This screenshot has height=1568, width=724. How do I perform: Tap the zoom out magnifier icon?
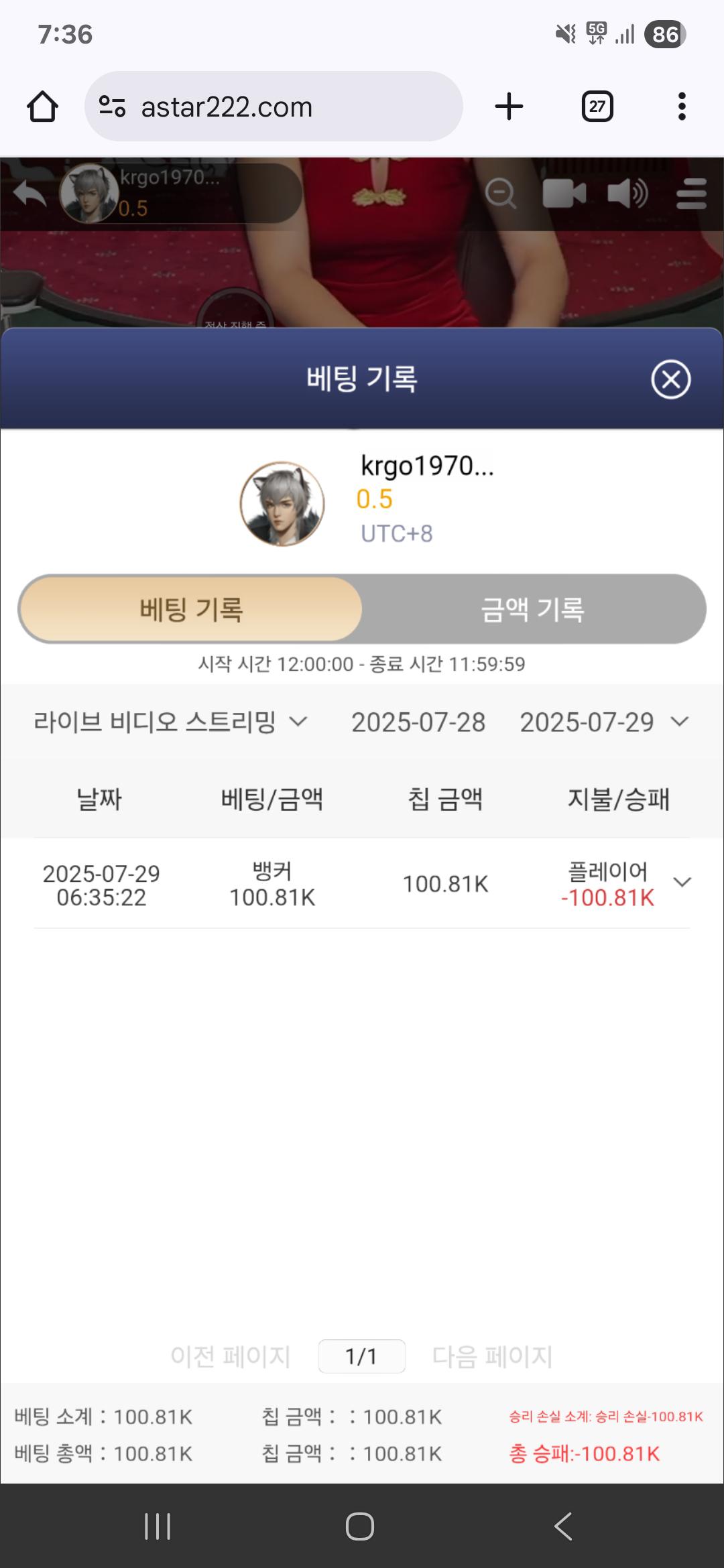[x=501, y=194]
